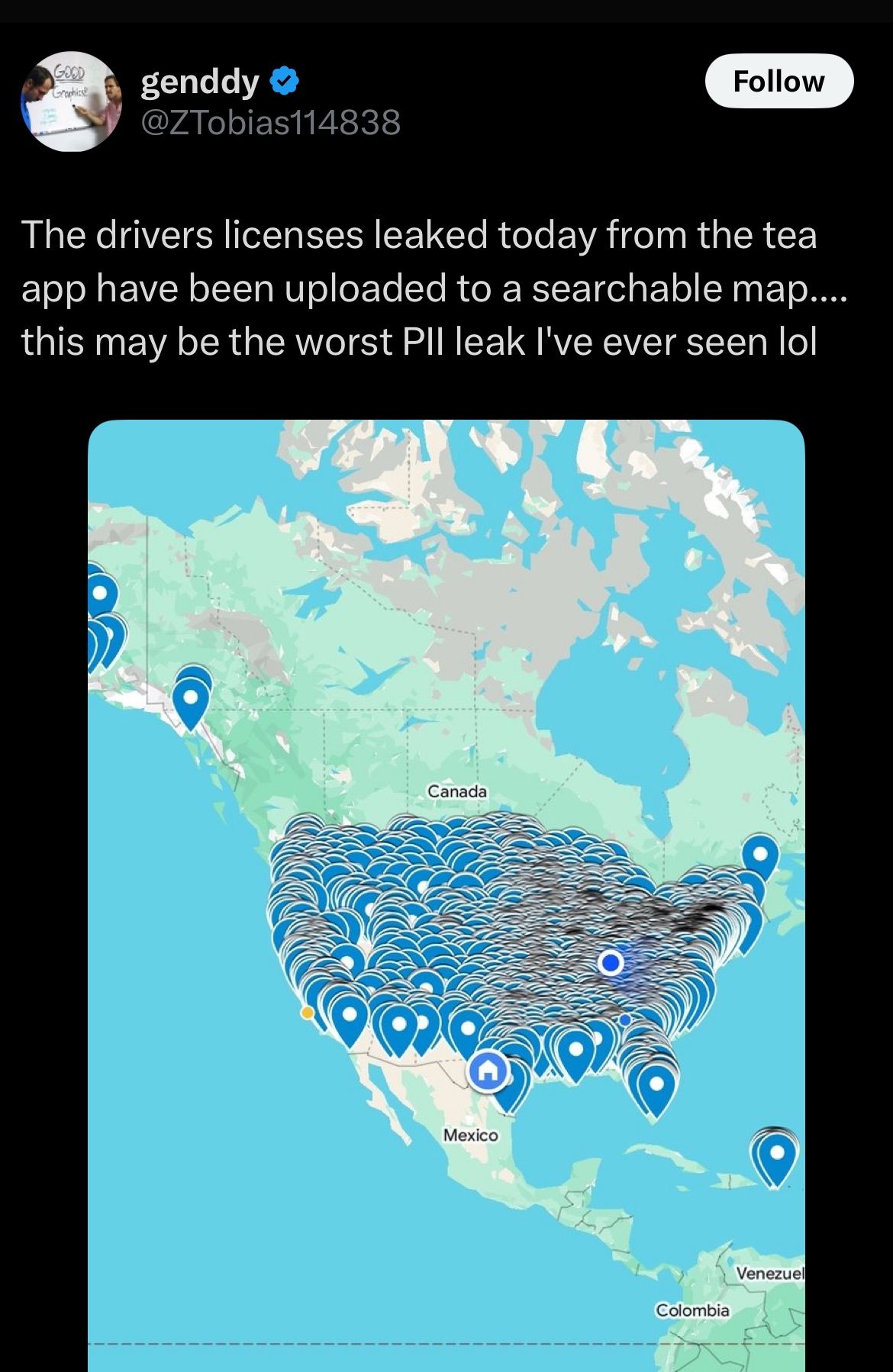The image size is (893, 1372).
Task: Follow the genddy account
Action: point(779,81)
